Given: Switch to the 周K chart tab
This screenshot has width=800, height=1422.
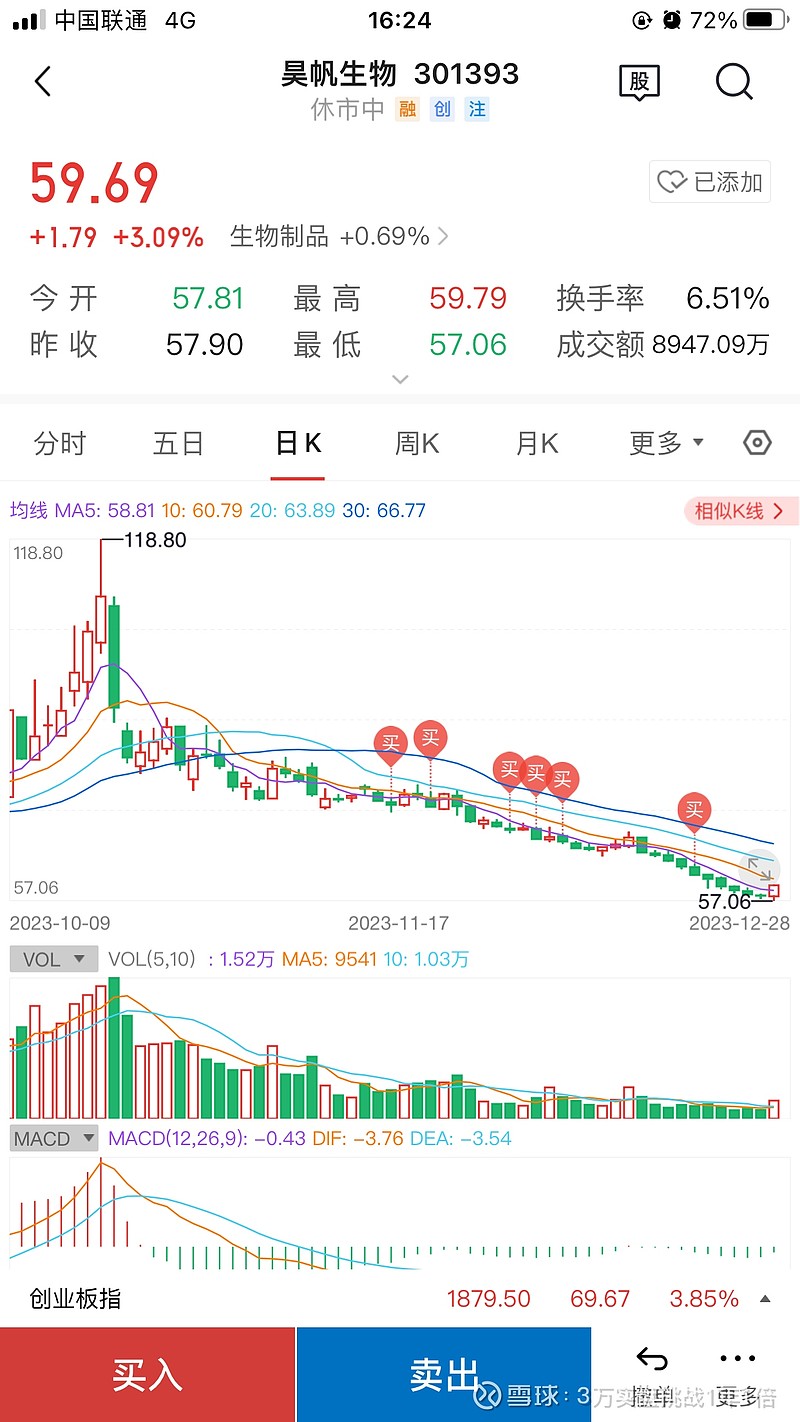Looking at the screenshot, I should (x=417, y=443).
